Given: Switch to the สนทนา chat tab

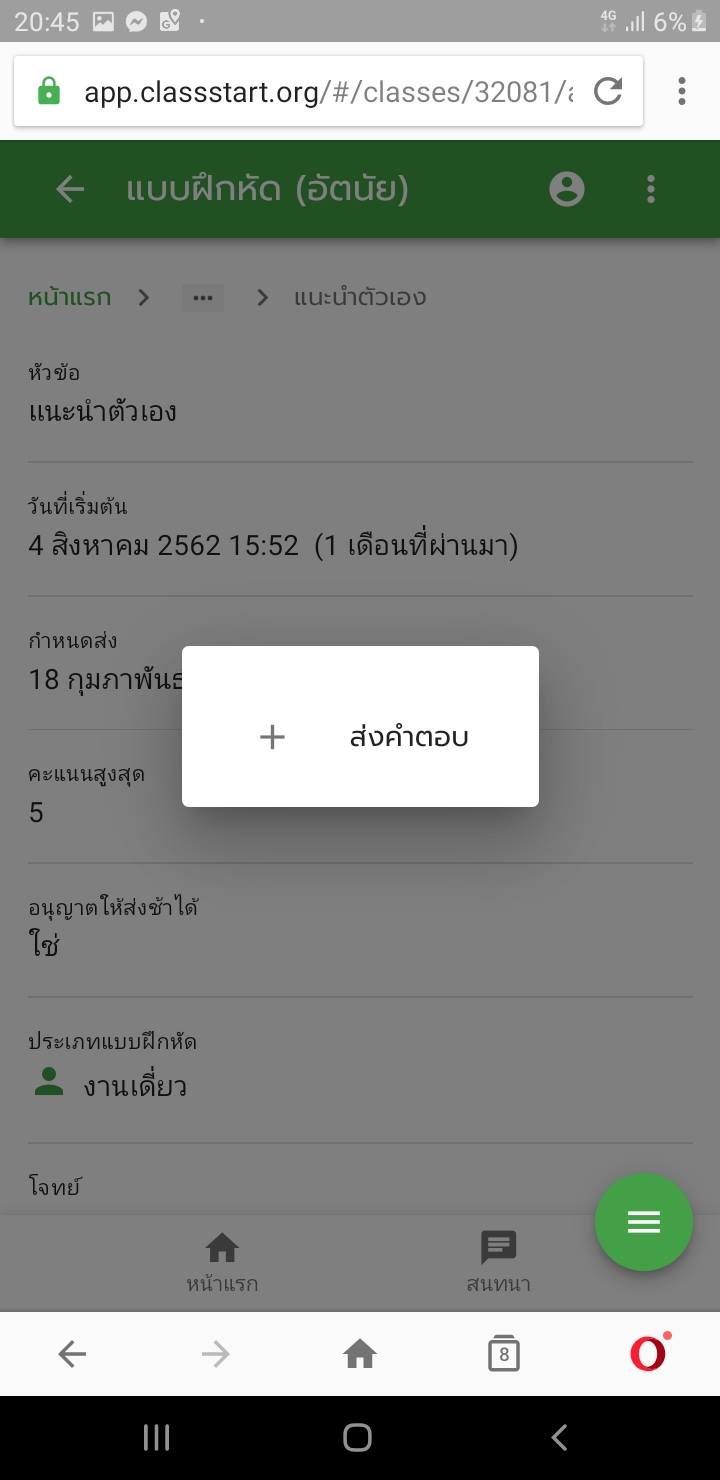Looking at the screenshot, I should tap(498, 1261).
